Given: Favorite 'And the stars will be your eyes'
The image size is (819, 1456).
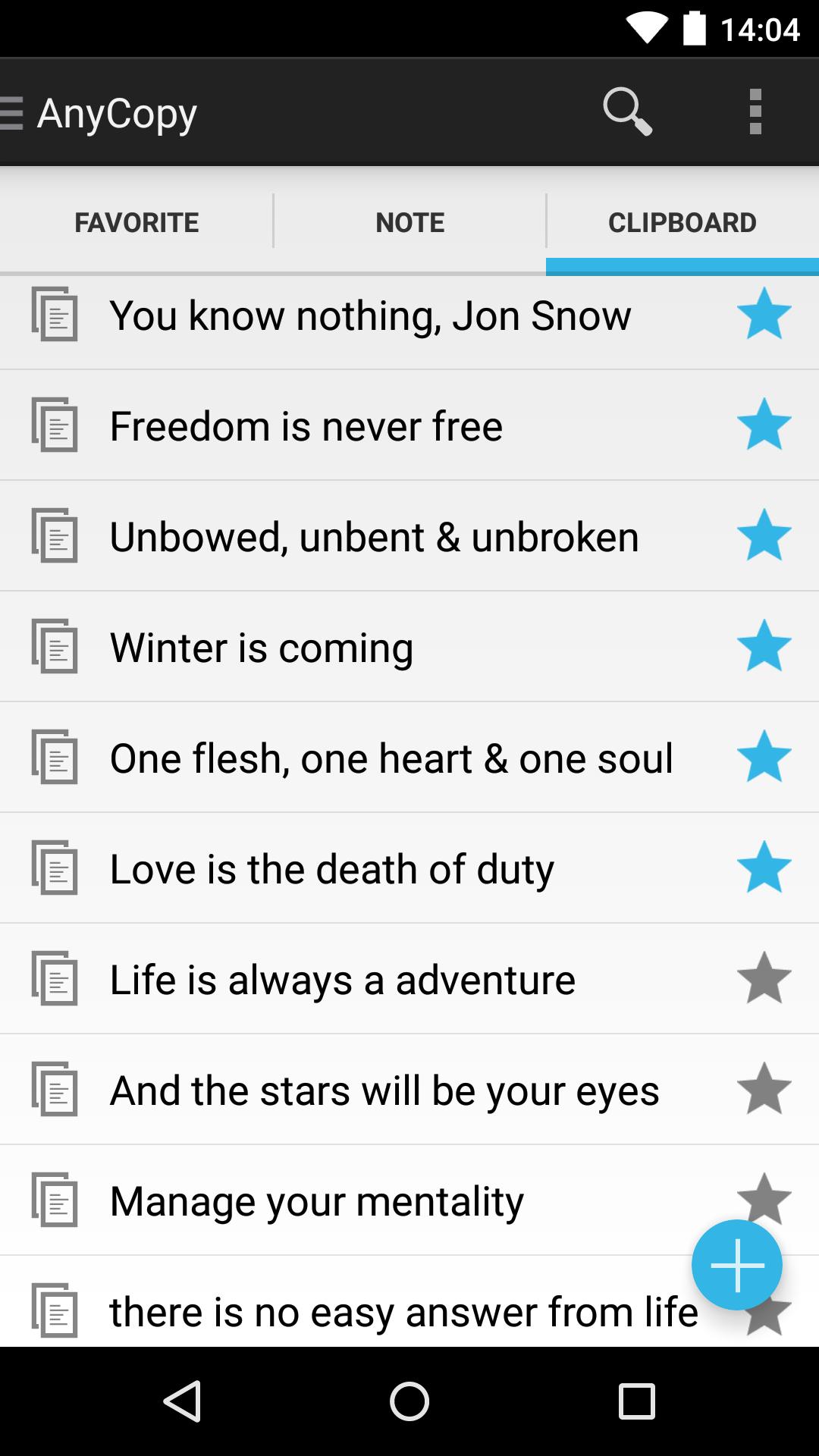Looking at the screenshot, I should [764, 1089].
